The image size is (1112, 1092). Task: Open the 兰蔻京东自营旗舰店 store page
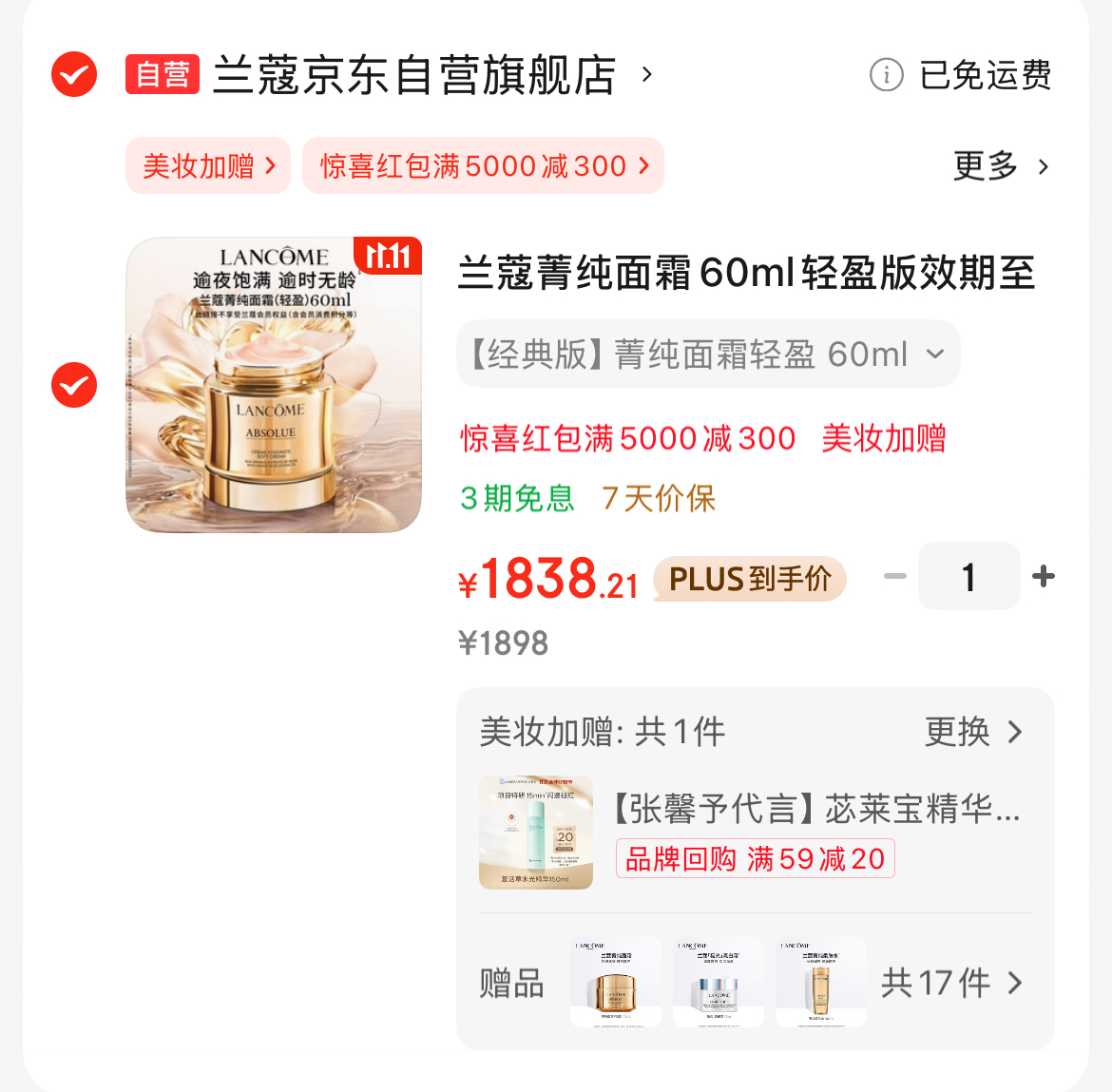414,75
